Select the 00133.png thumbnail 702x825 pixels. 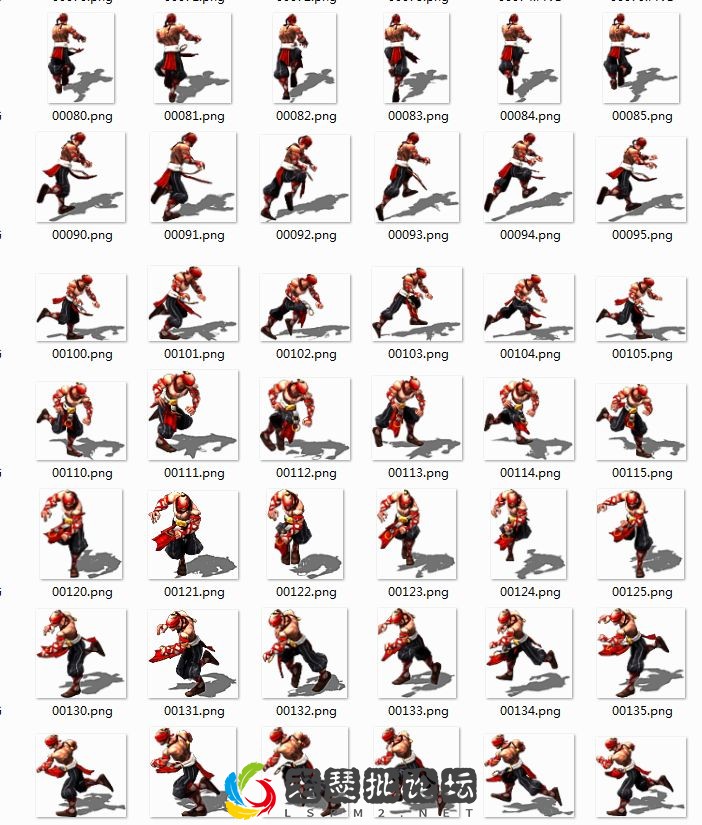pyautogui.click(x=418, y=652)
